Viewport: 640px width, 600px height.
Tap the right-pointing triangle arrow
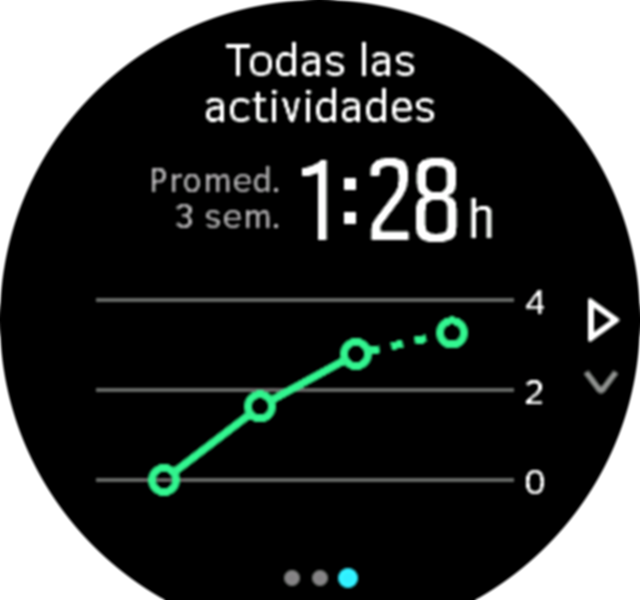(x=601, y=323)
